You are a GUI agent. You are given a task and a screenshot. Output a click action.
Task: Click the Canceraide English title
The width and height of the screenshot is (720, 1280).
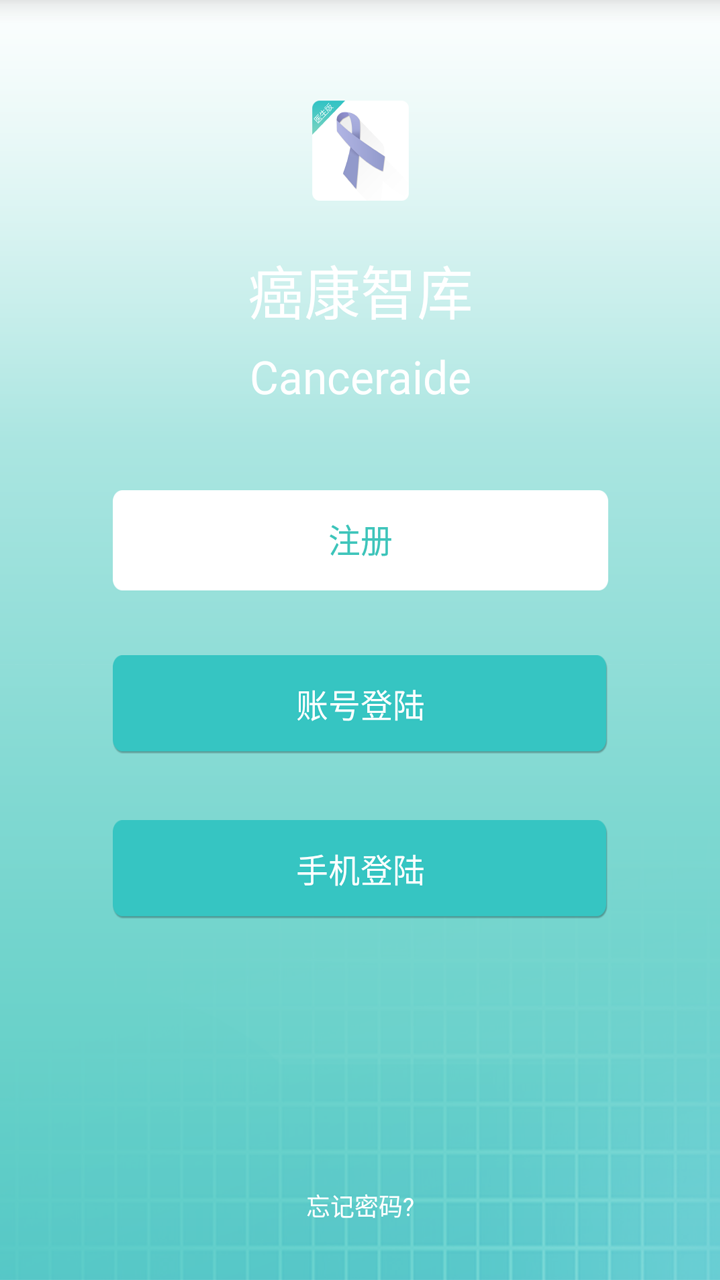point(360,378)
